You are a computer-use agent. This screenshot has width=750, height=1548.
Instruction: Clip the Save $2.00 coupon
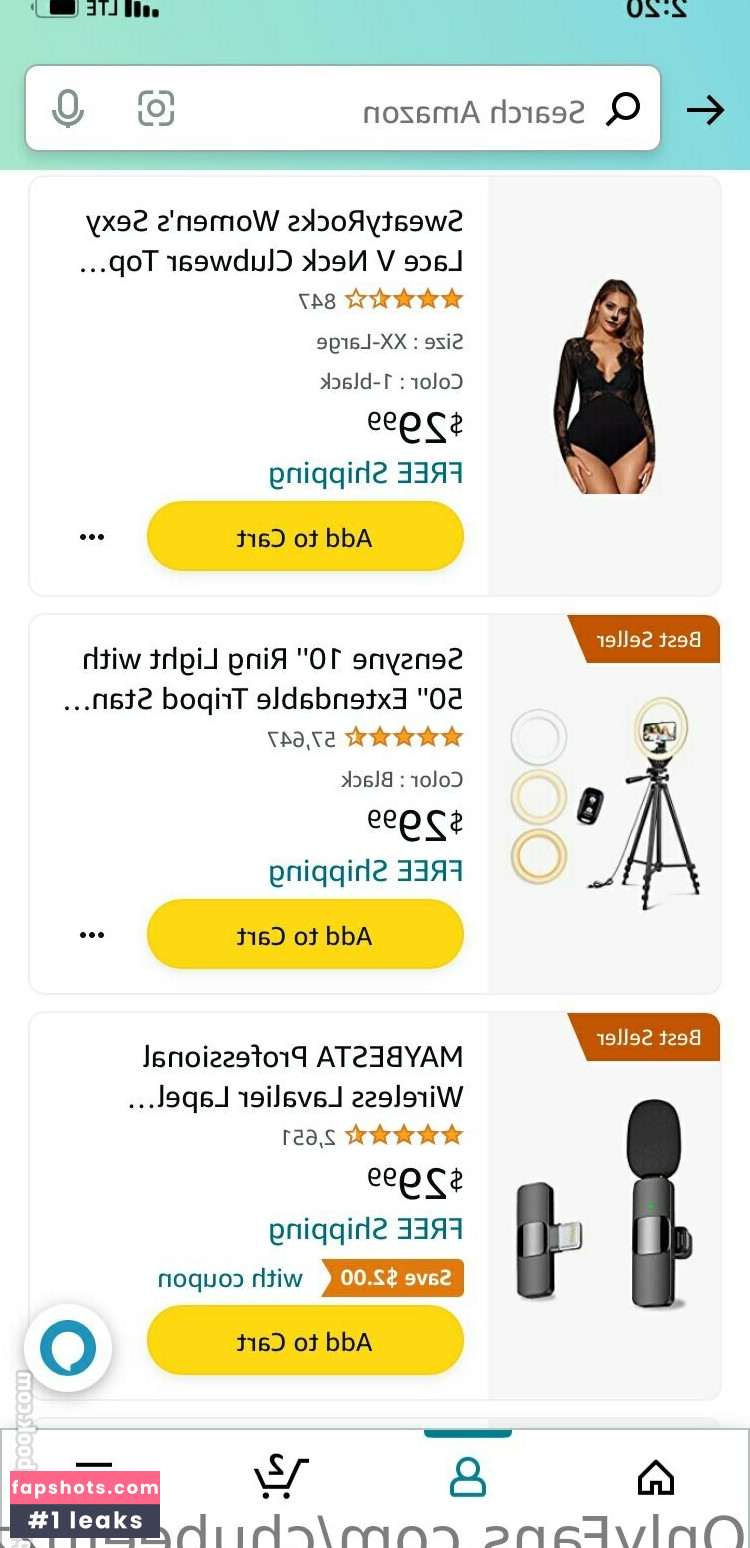[x=394, y=1277]
